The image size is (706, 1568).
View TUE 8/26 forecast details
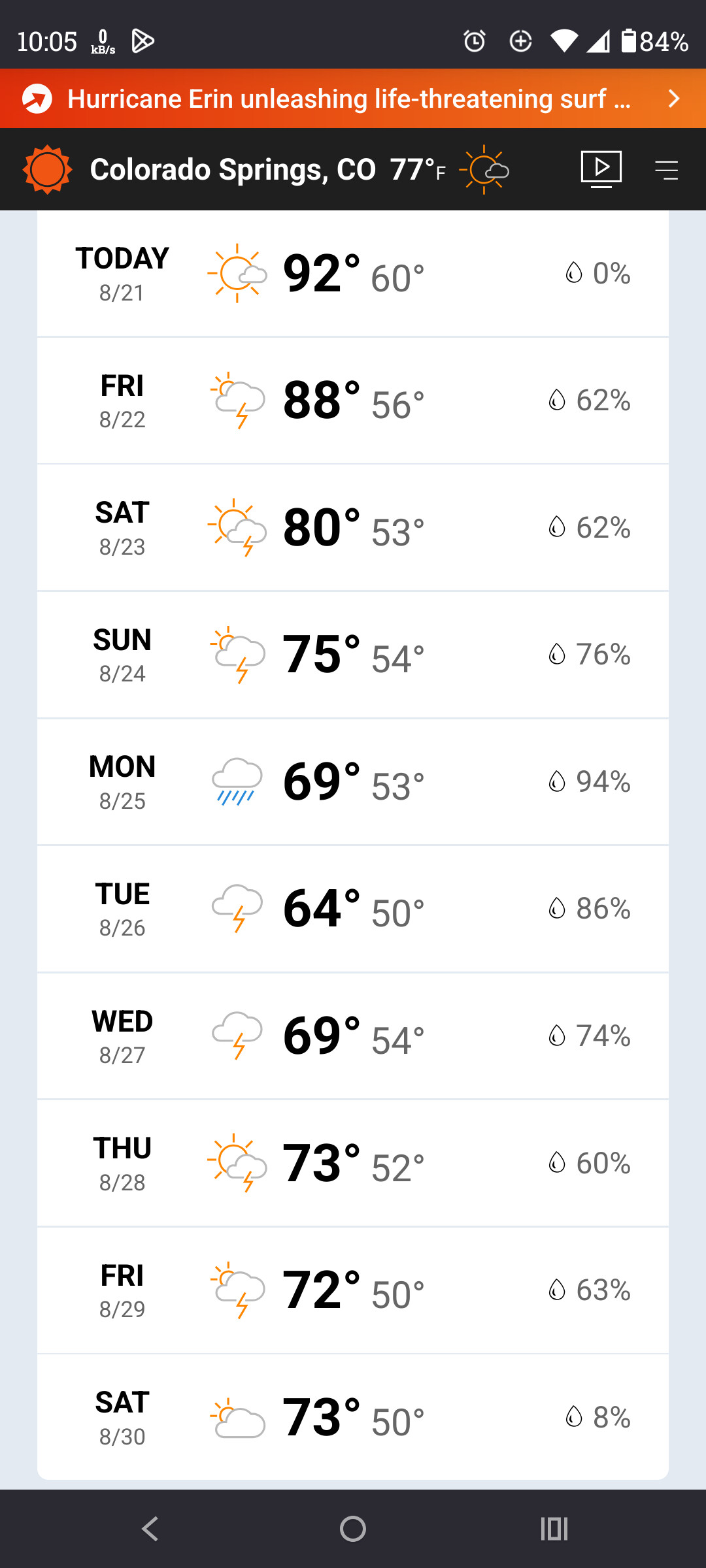(353, 909)
